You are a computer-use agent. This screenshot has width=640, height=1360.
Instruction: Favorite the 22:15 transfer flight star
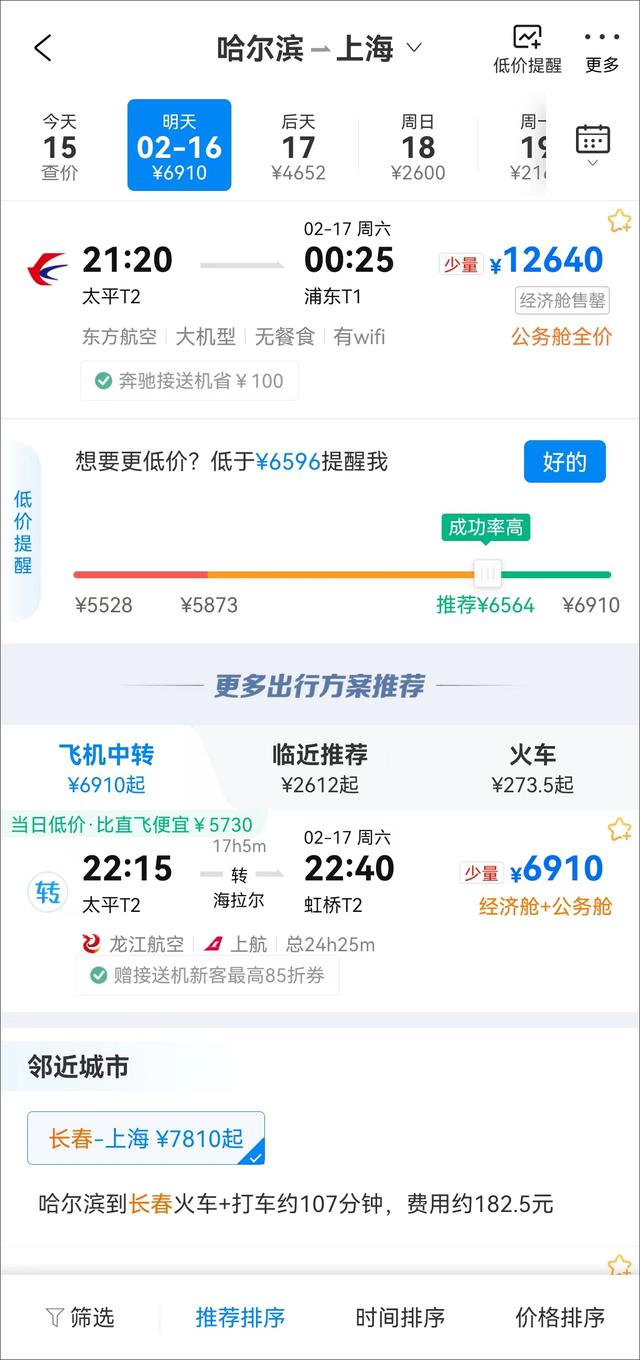[620, 829]
